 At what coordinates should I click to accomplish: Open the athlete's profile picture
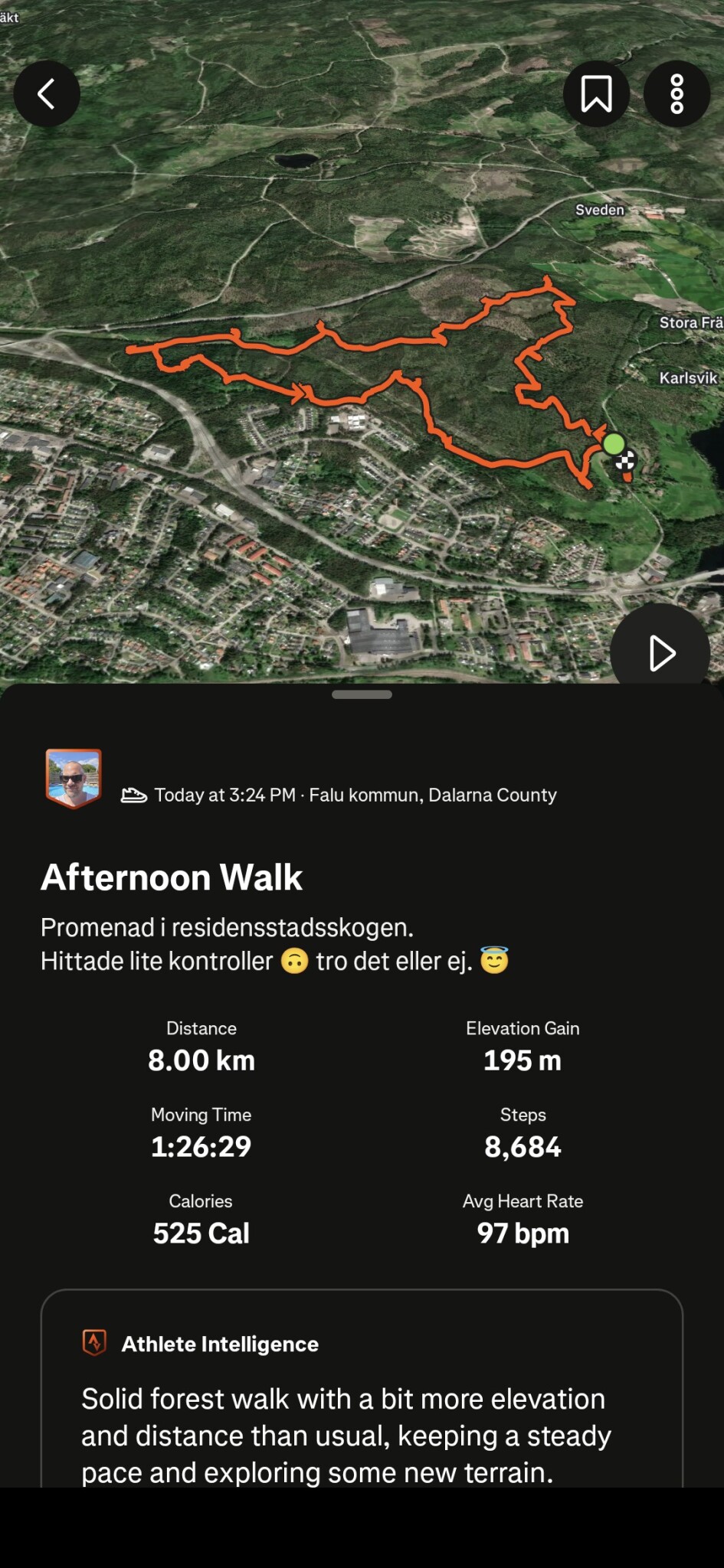74,778
